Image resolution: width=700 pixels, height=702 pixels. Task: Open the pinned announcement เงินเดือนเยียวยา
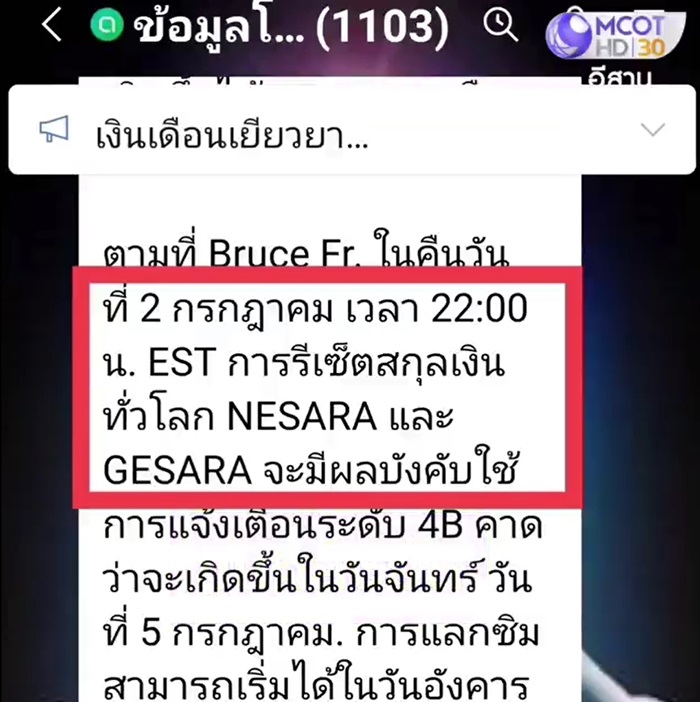[x=232, y=133]
